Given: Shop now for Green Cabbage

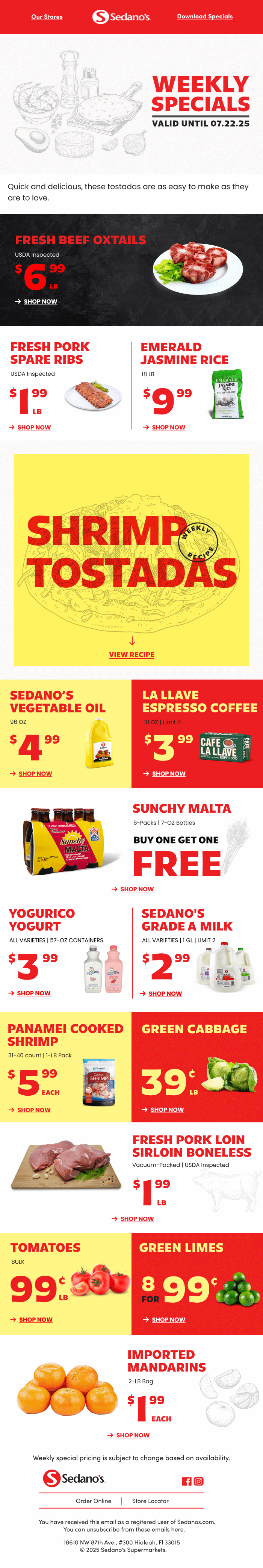Looking at the screenshot, I should tap(167, 1110).
